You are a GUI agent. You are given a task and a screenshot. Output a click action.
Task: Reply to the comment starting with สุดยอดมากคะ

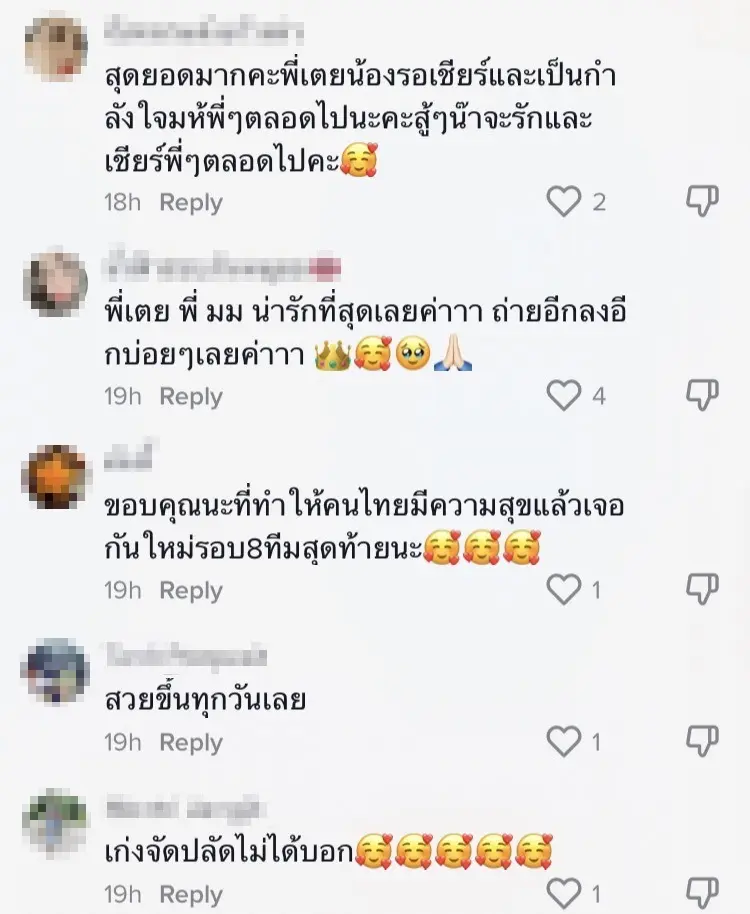191,202
